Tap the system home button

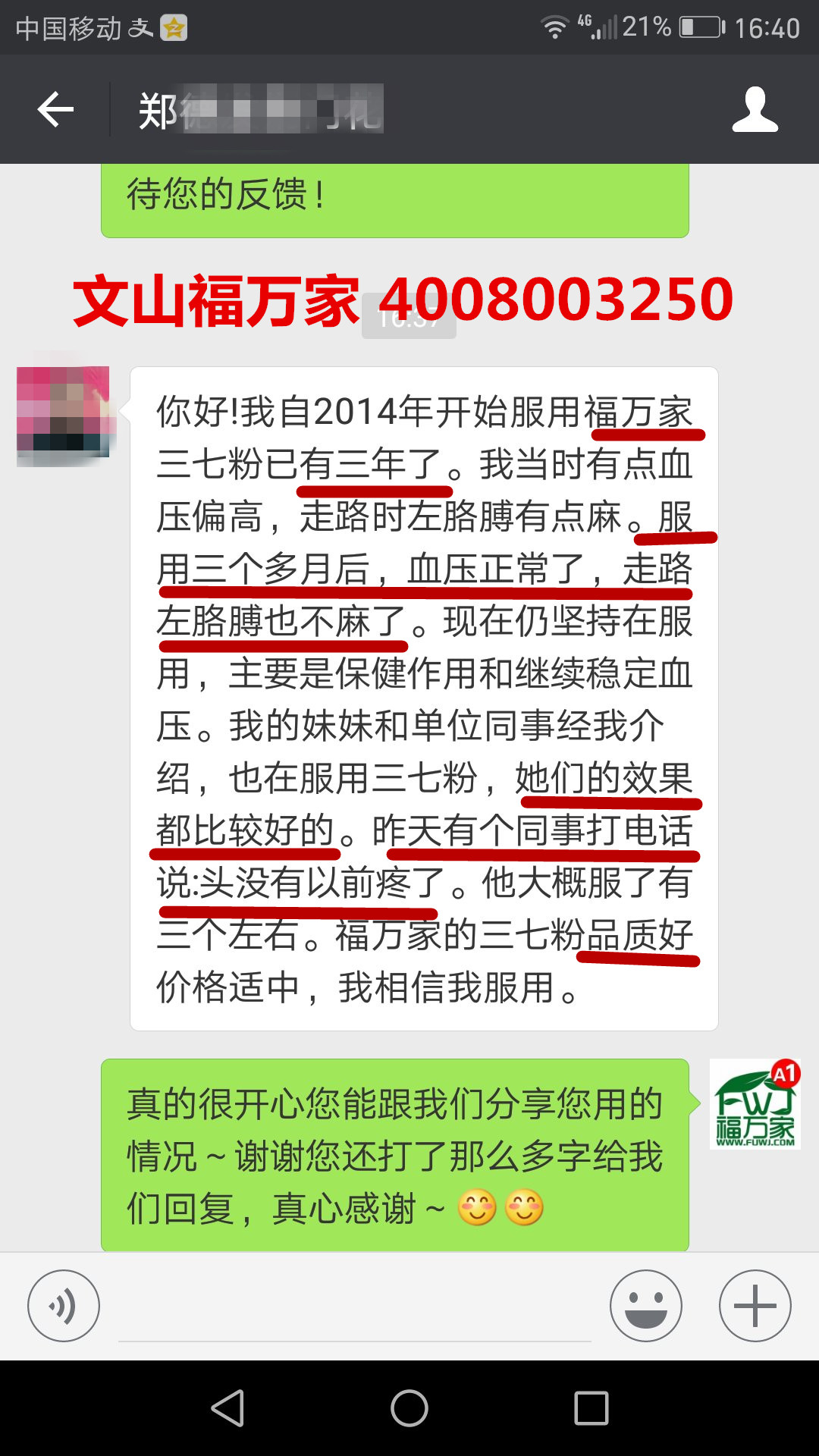pos(409,1408)
